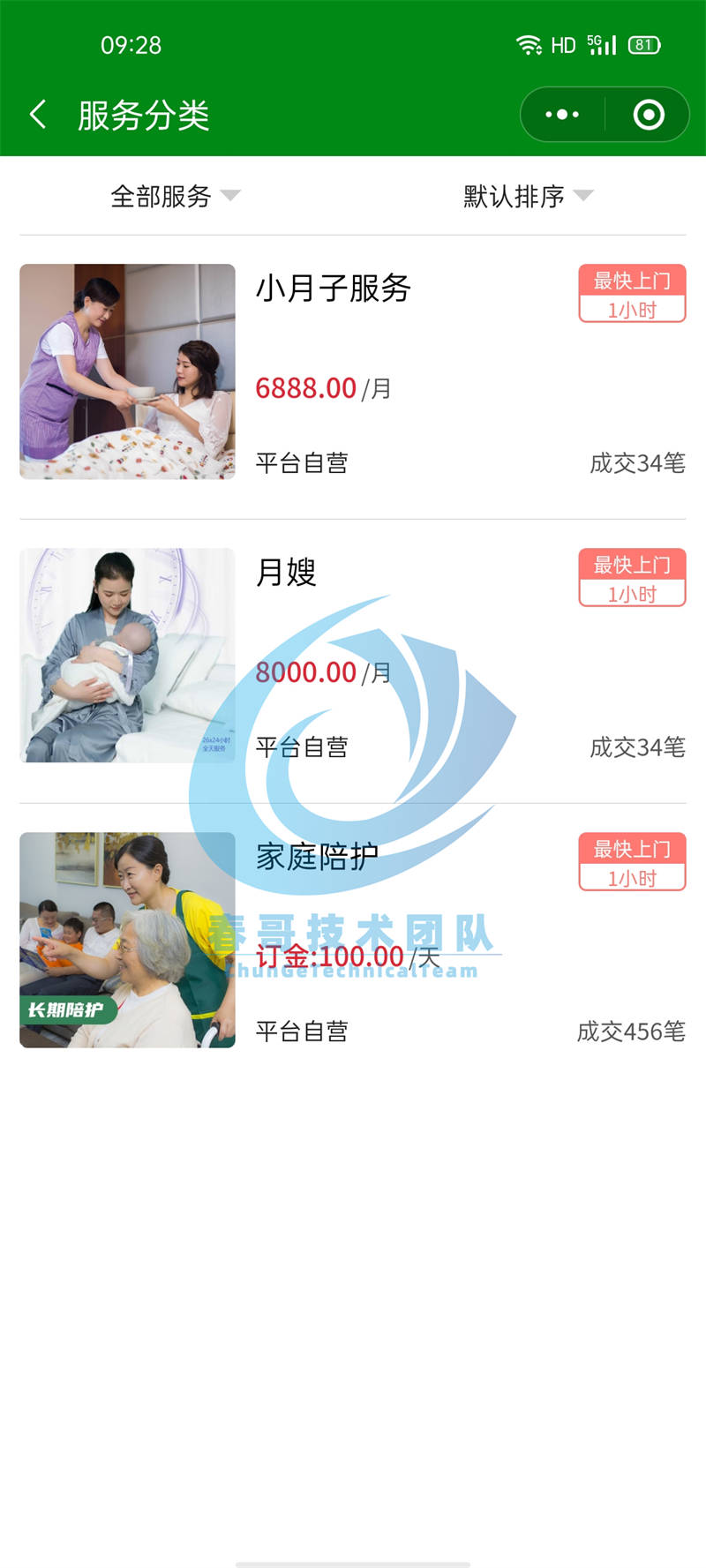
Task: Open the 家庭陪护 service listing
Action: [317, 857]
